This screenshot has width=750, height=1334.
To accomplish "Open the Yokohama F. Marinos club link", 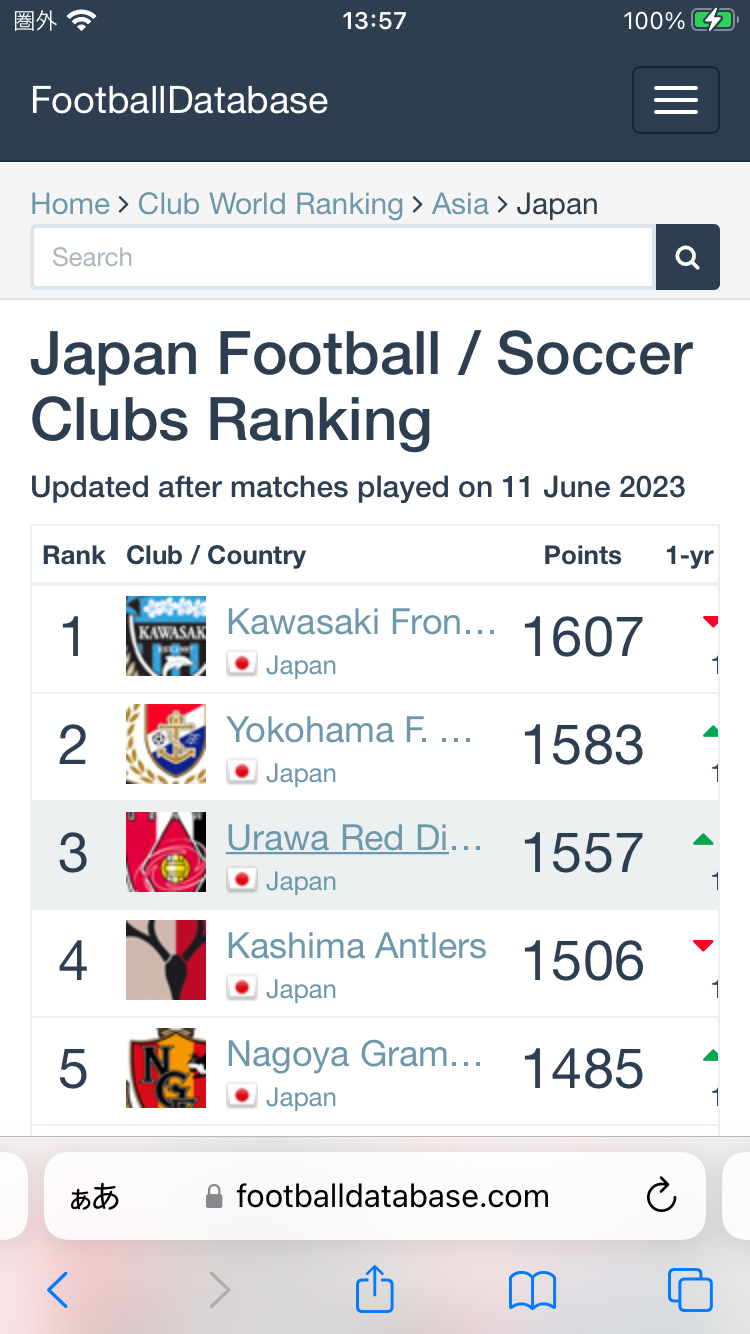I will click(349, 730).
